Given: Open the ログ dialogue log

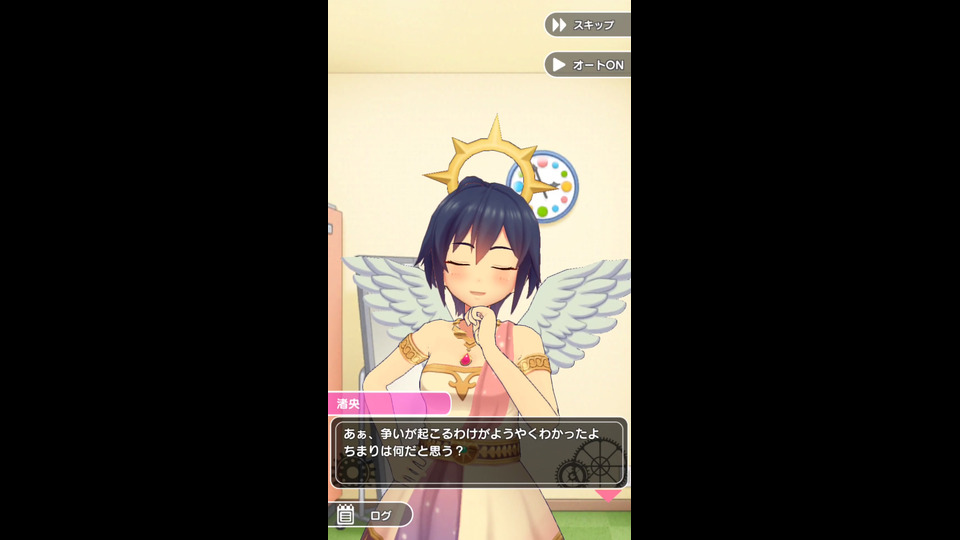Looking at the screenshot, I should click(370, 515).
